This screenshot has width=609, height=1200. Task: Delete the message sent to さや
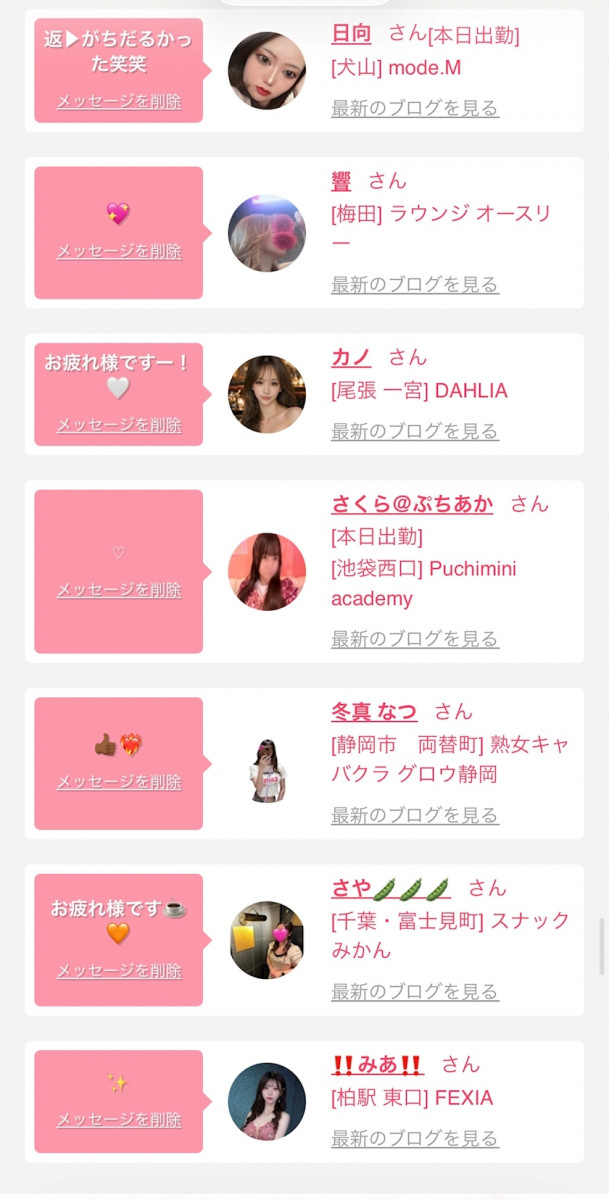[x=119, y=971]
